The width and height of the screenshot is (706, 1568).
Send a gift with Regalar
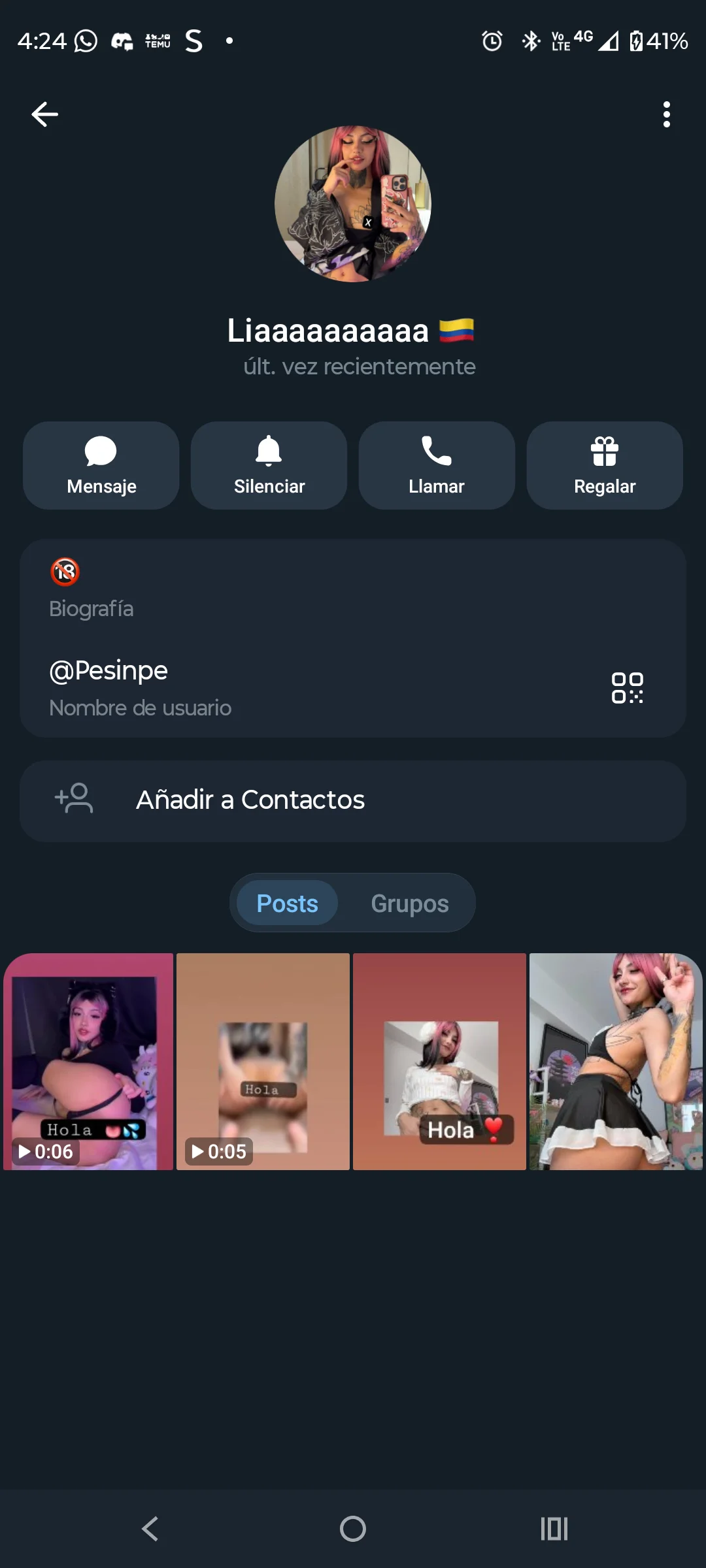coord(605,465)
